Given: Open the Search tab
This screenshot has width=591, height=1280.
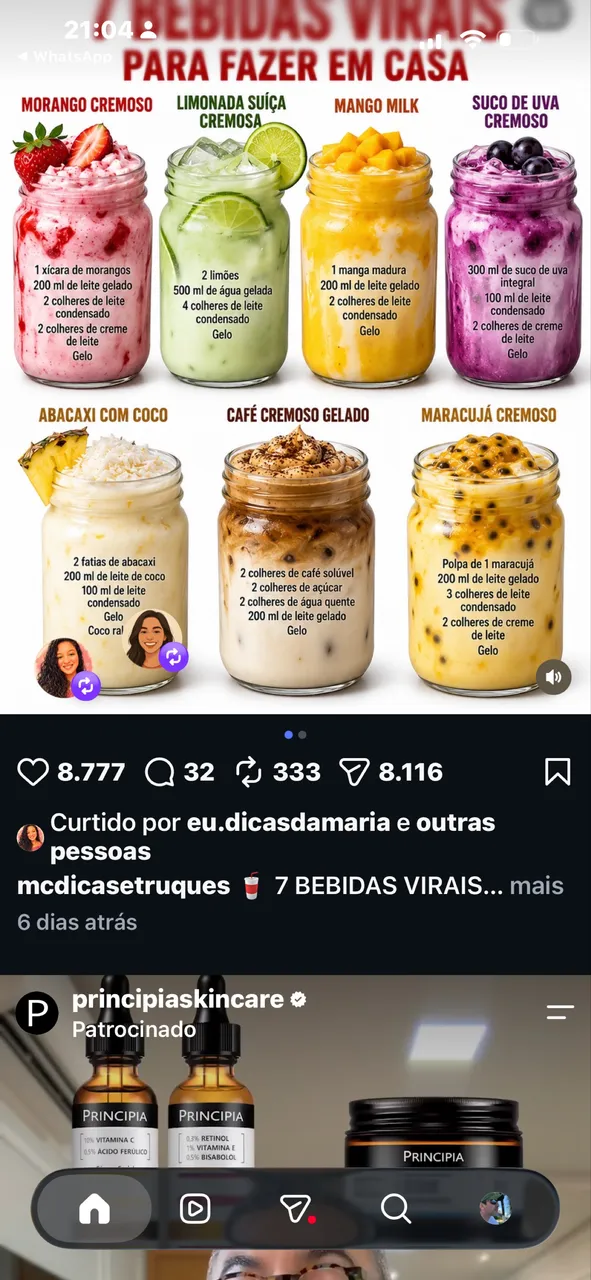Looking at the screenshot, I should [x=396, y=1209].
